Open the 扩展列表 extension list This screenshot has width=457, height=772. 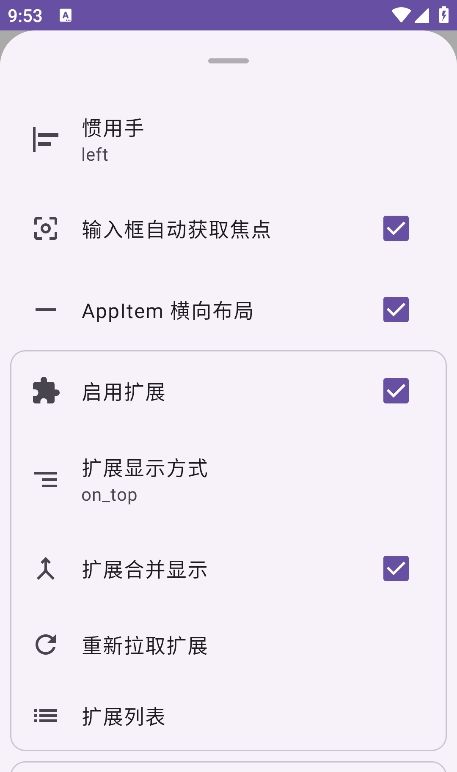click(228, 716)
